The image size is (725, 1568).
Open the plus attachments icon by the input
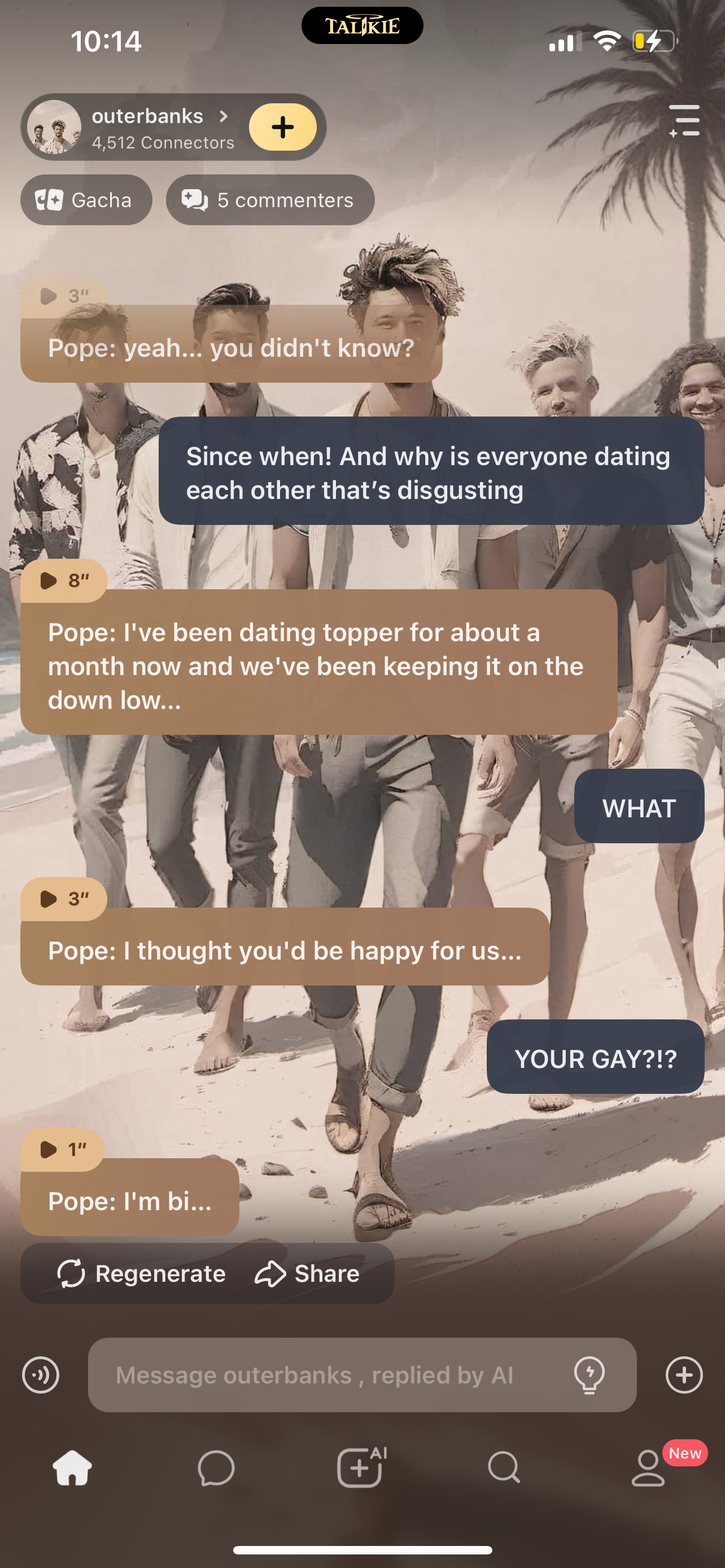coord(684,1375)
